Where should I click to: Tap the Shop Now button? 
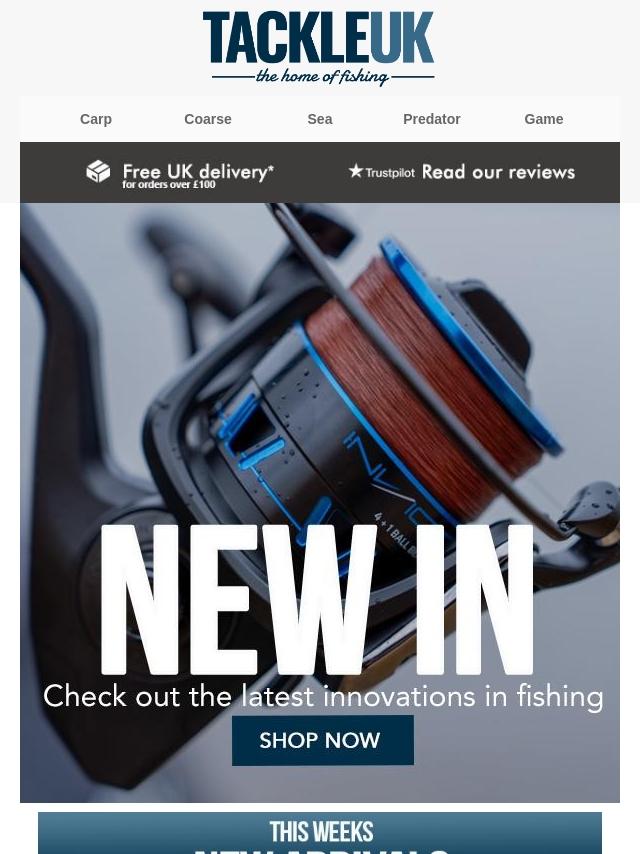pyautogui.click(x=322, y=741)
